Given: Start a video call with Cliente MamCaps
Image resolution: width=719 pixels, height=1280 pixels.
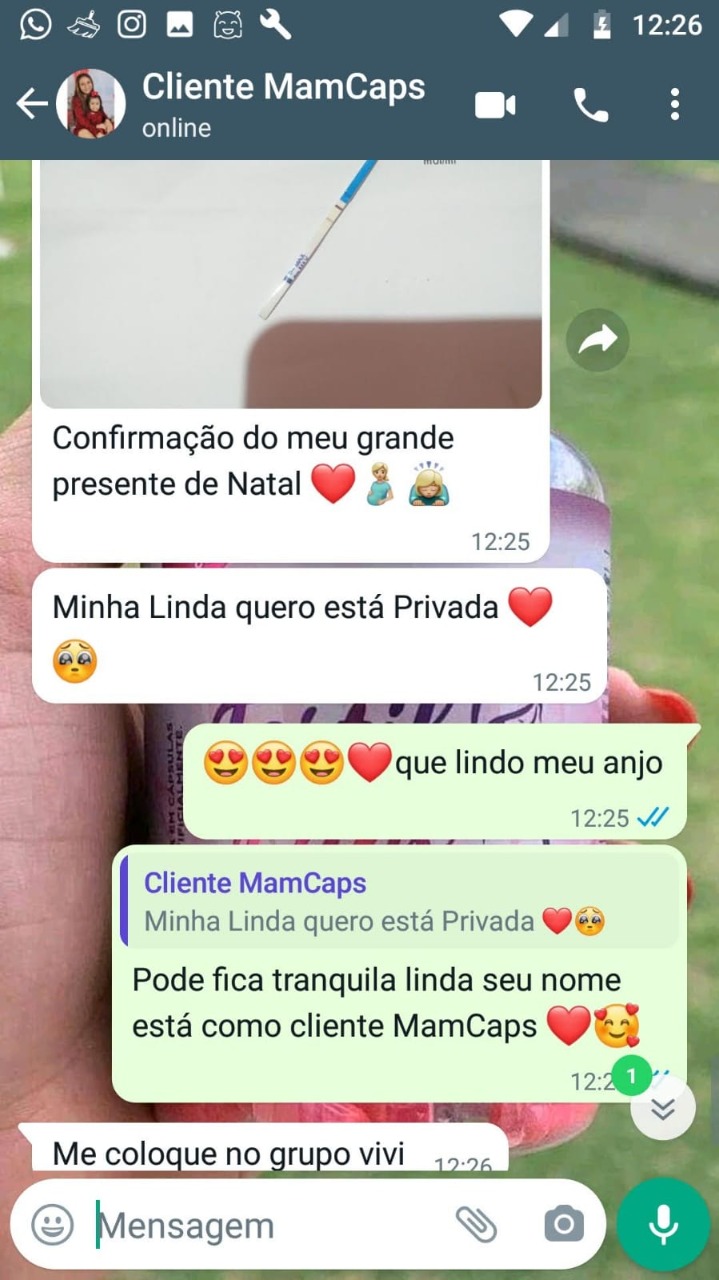Looking at the screenshot, I should tap(495, 104).
